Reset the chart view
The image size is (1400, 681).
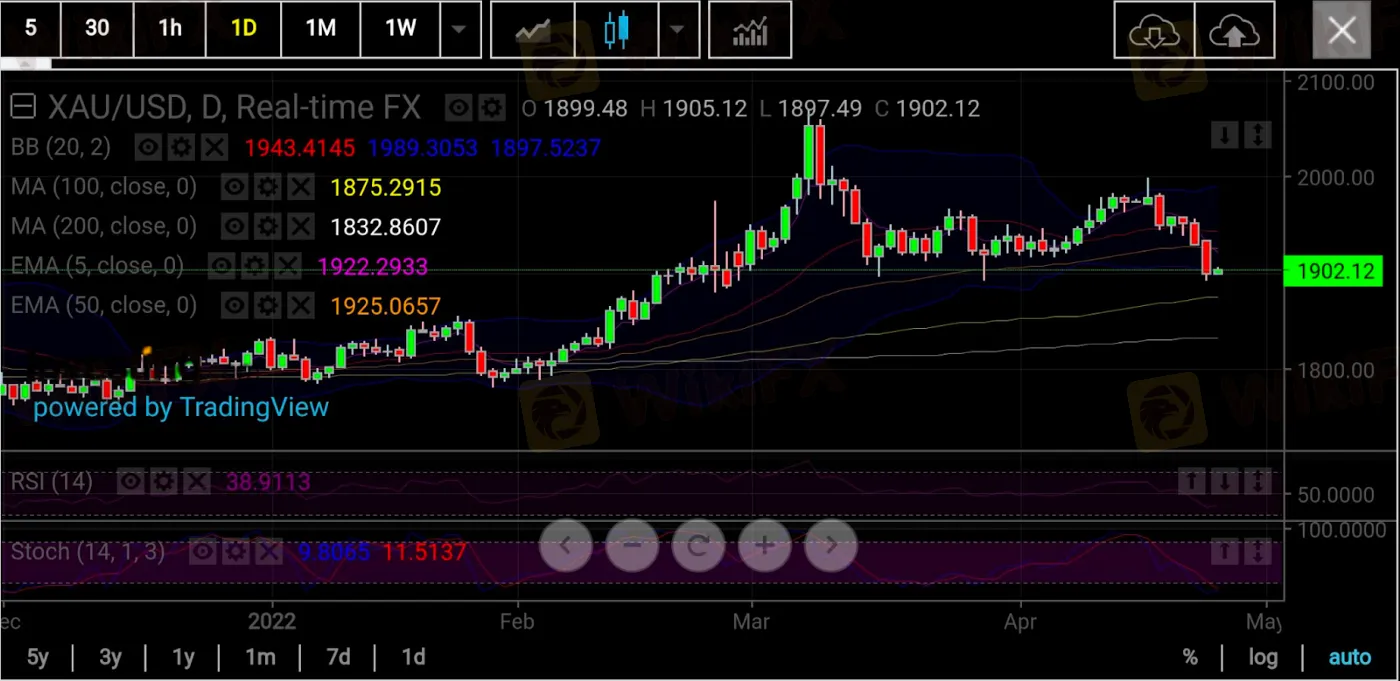coord(697,546)
